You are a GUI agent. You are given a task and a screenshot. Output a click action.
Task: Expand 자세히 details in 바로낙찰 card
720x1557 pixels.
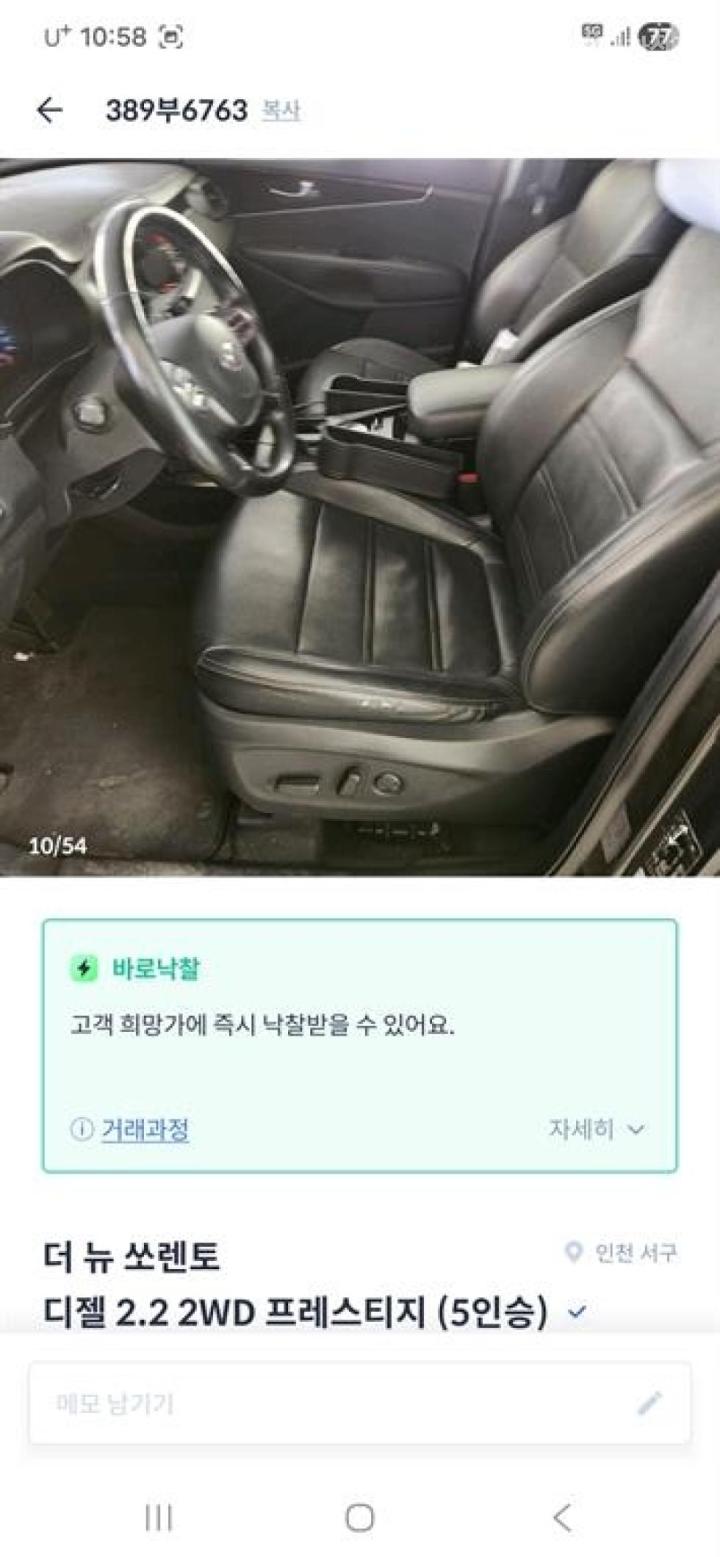tap(596, 1130)
